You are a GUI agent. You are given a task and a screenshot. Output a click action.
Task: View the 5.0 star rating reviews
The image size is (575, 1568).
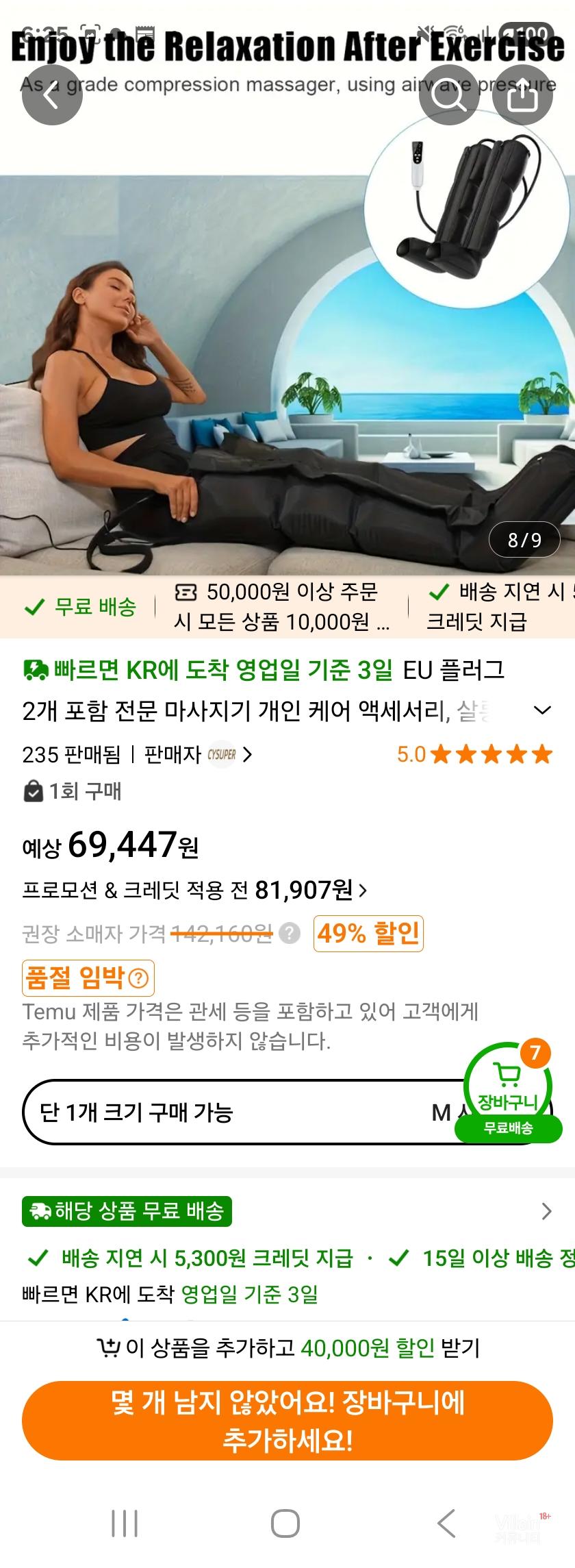coord(474,755)
